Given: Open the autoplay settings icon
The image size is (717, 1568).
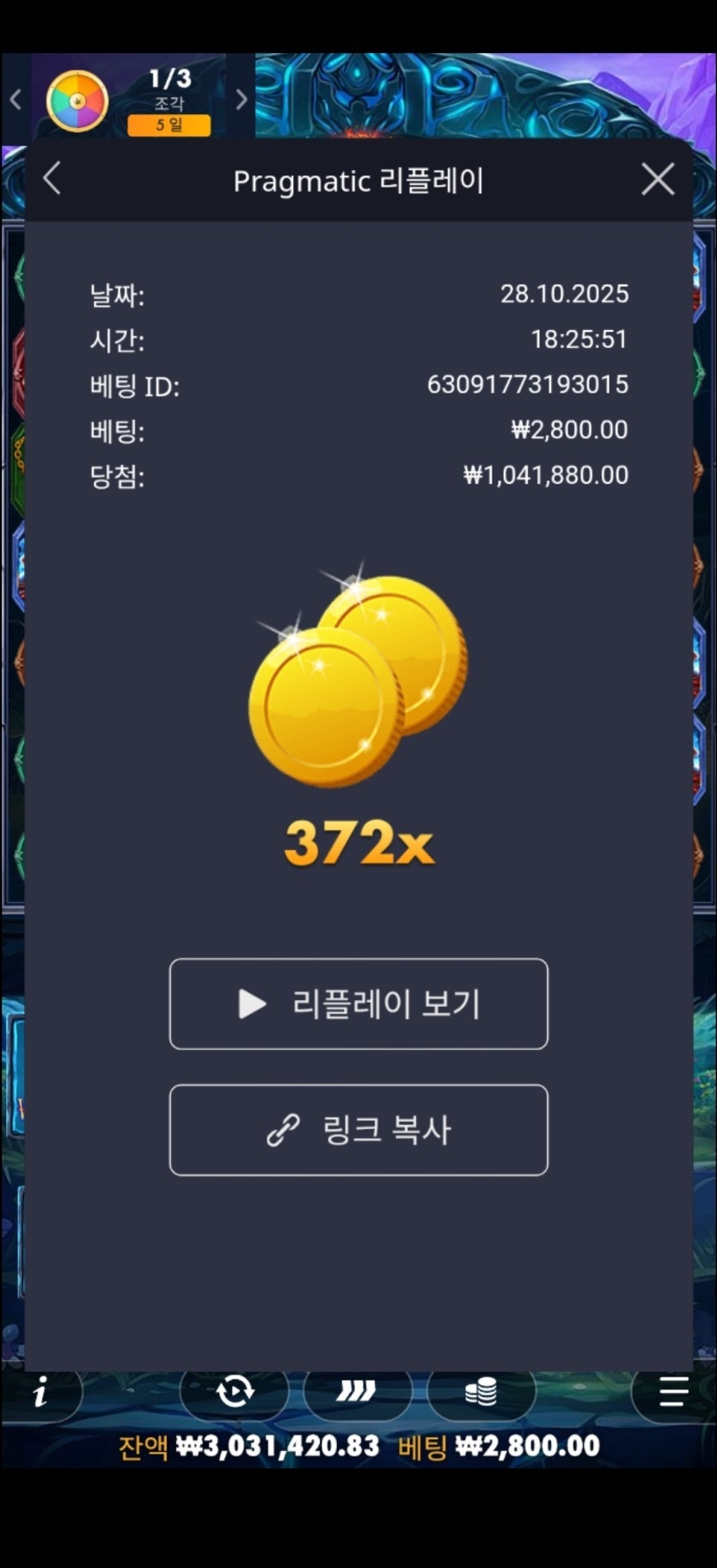Looking at the screenshot, I should pos(235,1391).
